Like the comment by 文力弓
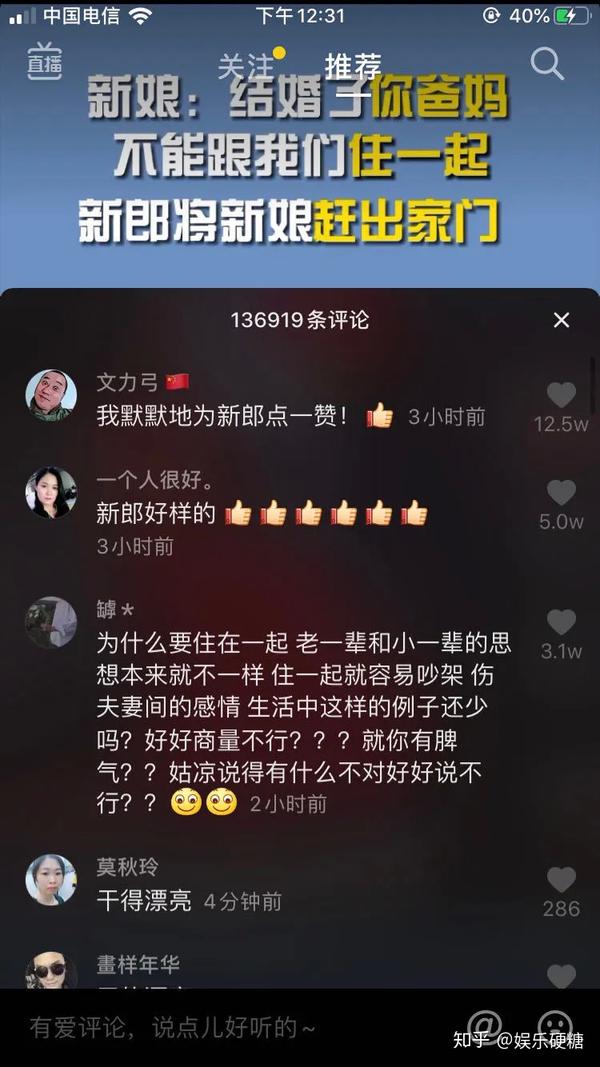Image resolution: width=600 pixels, height=1067 pixels. pos(561,396)
